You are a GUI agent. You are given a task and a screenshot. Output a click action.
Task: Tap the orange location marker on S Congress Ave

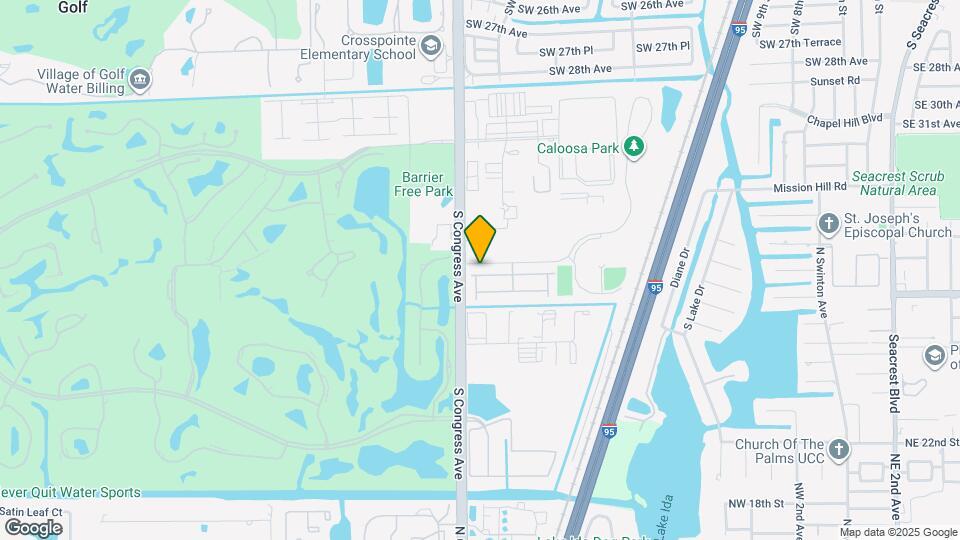pos(481,238)
